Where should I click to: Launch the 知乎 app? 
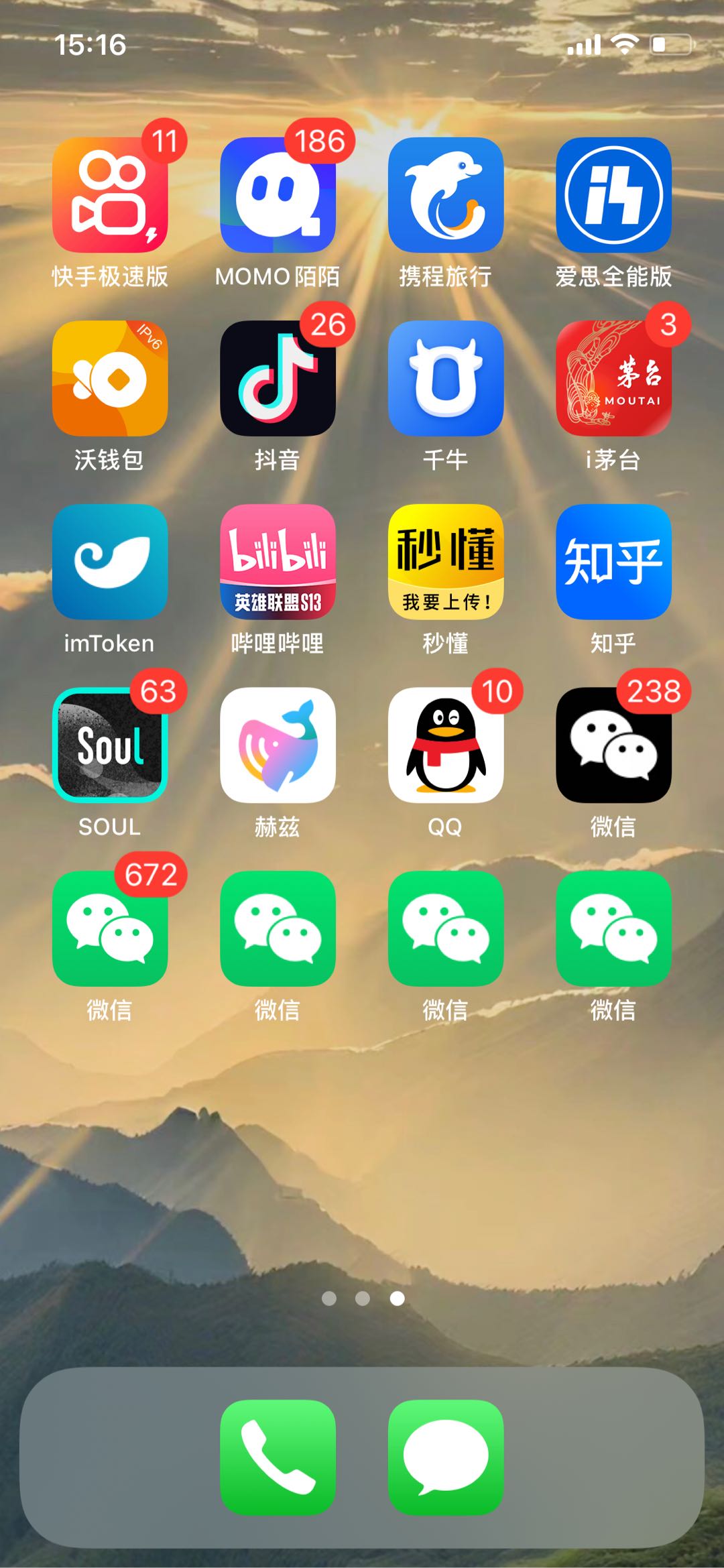coord(613,562)
